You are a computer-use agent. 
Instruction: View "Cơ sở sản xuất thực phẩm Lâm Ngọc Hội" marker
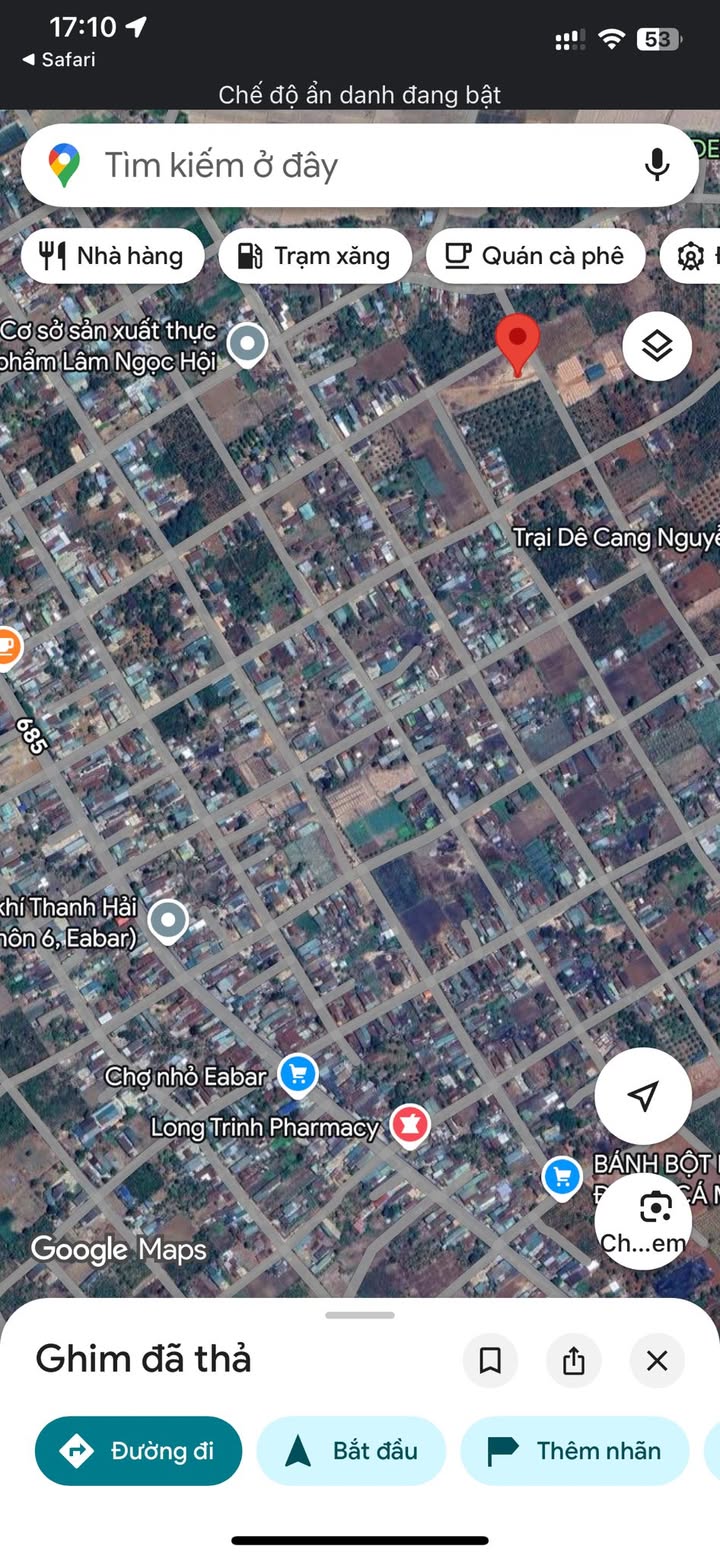(246, 344)
